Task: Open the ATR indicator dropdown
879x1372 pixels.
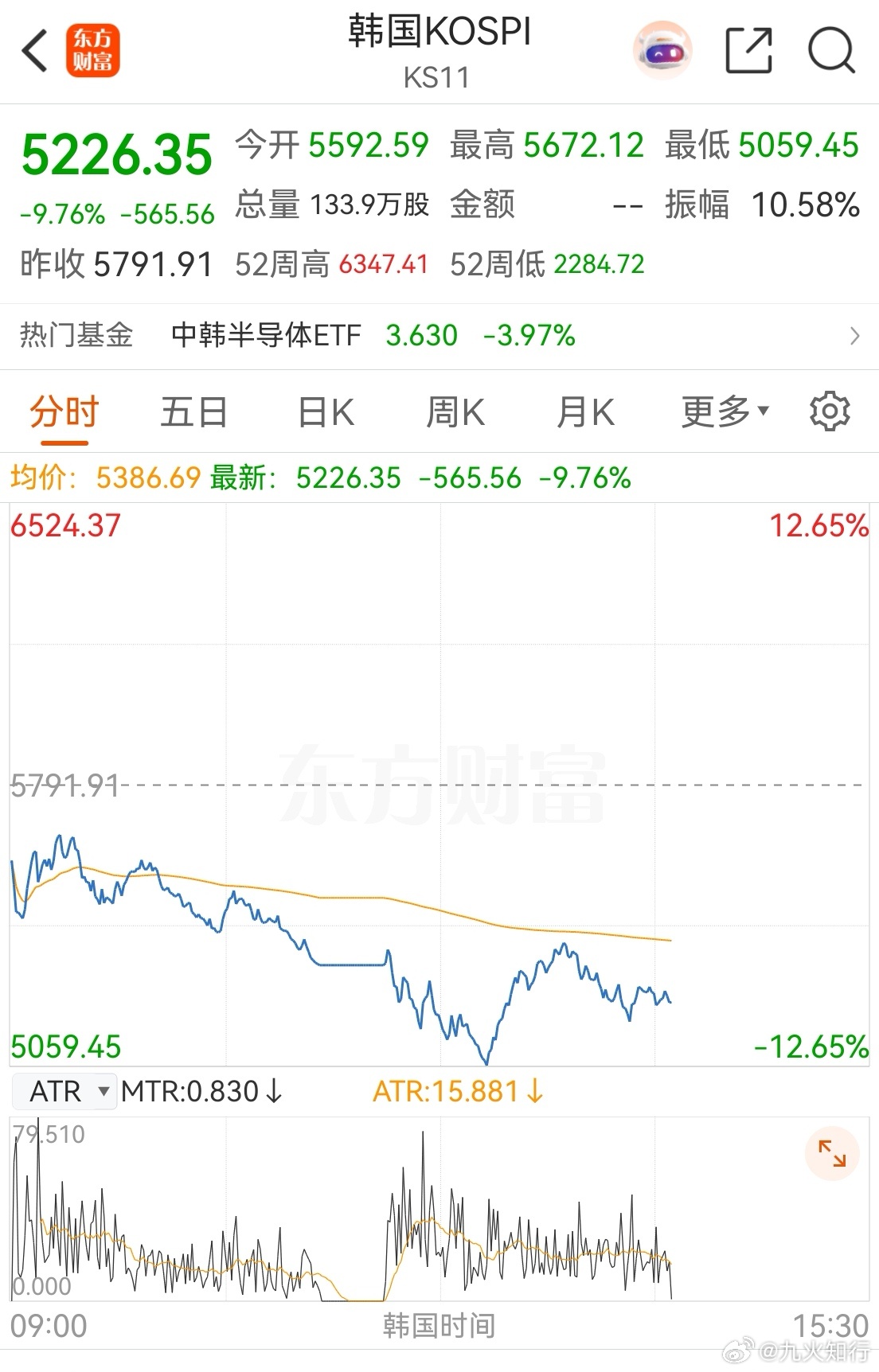Action: coord(64,1091)
